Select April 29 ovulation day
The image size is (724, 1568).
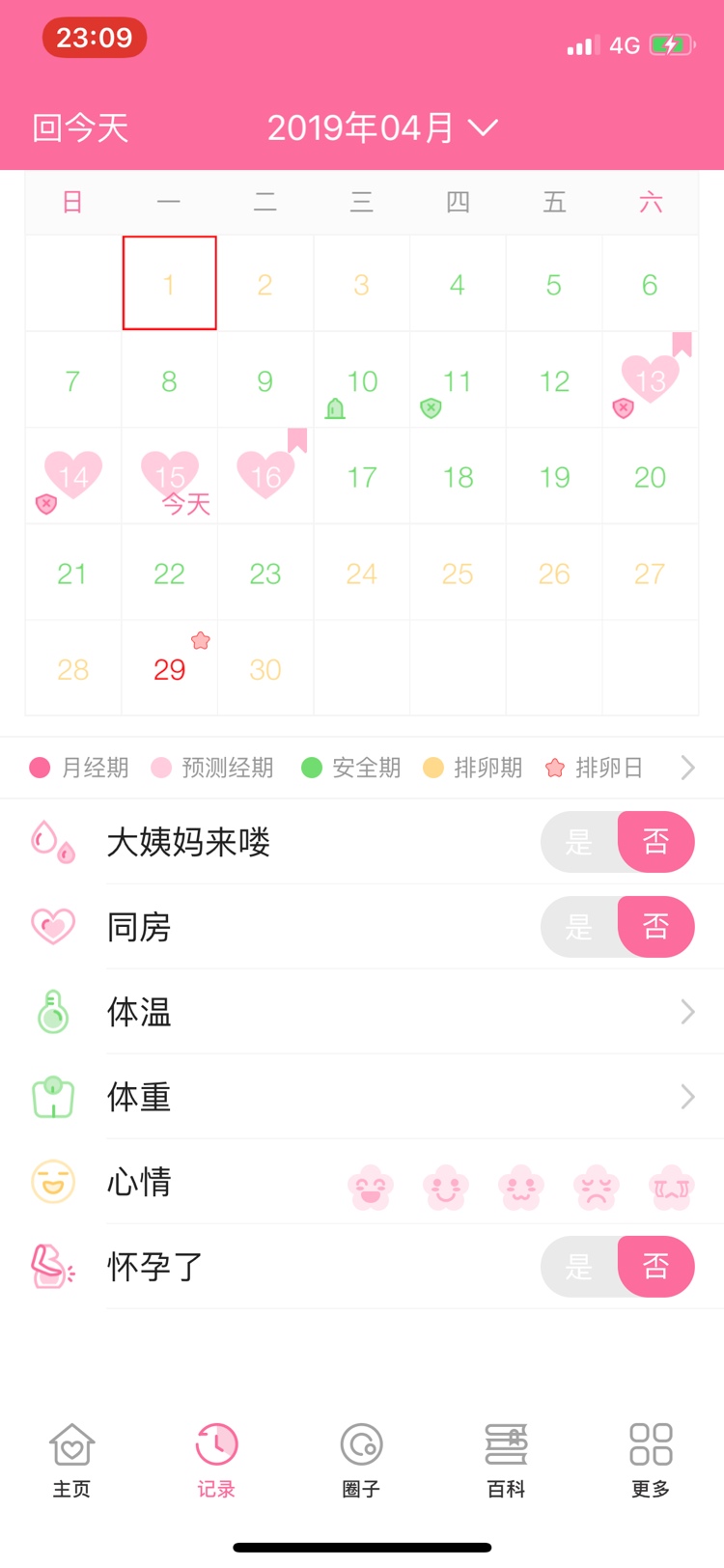(x=169, y=668)
